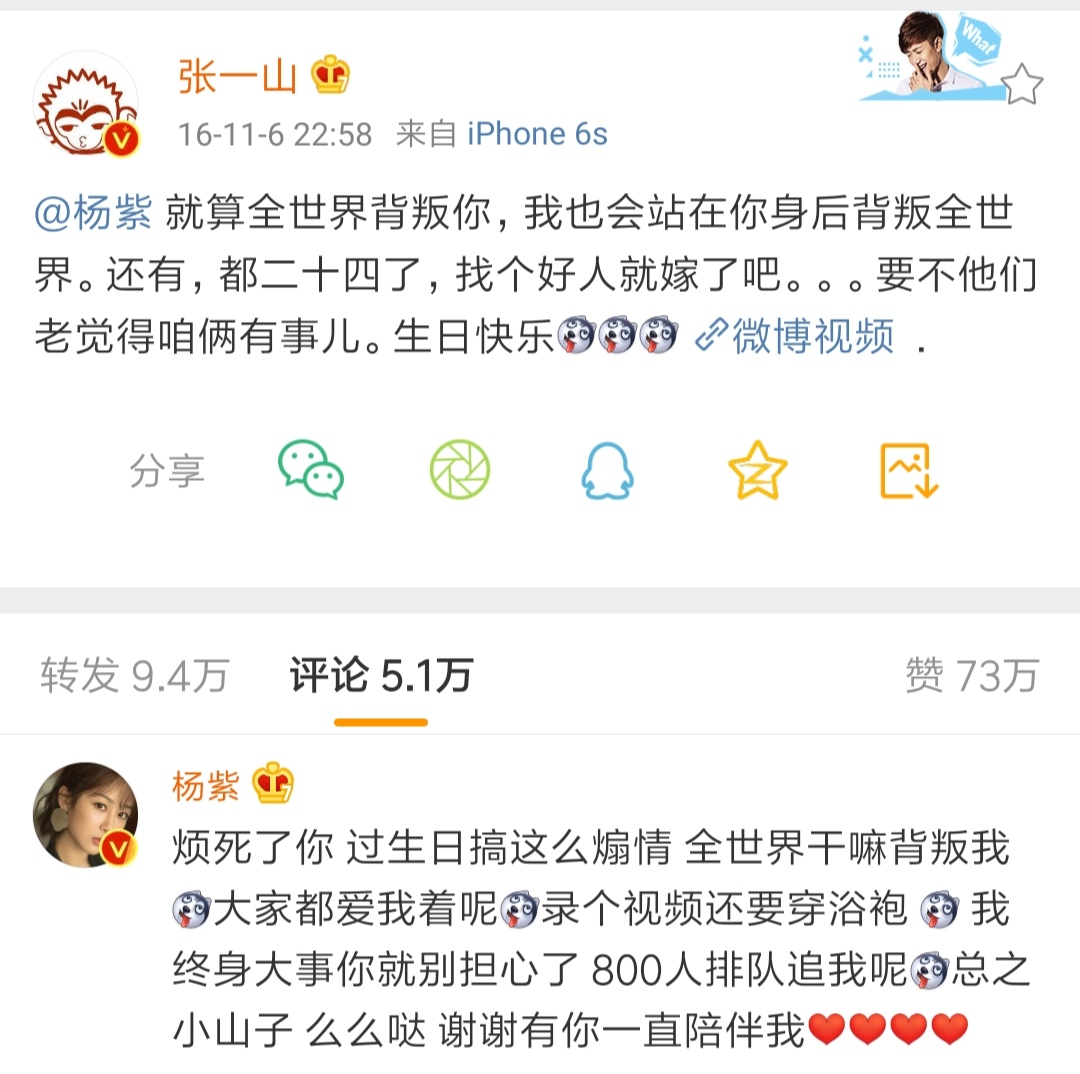
Task: Tap the username 张一山
Action: (237, 76)
